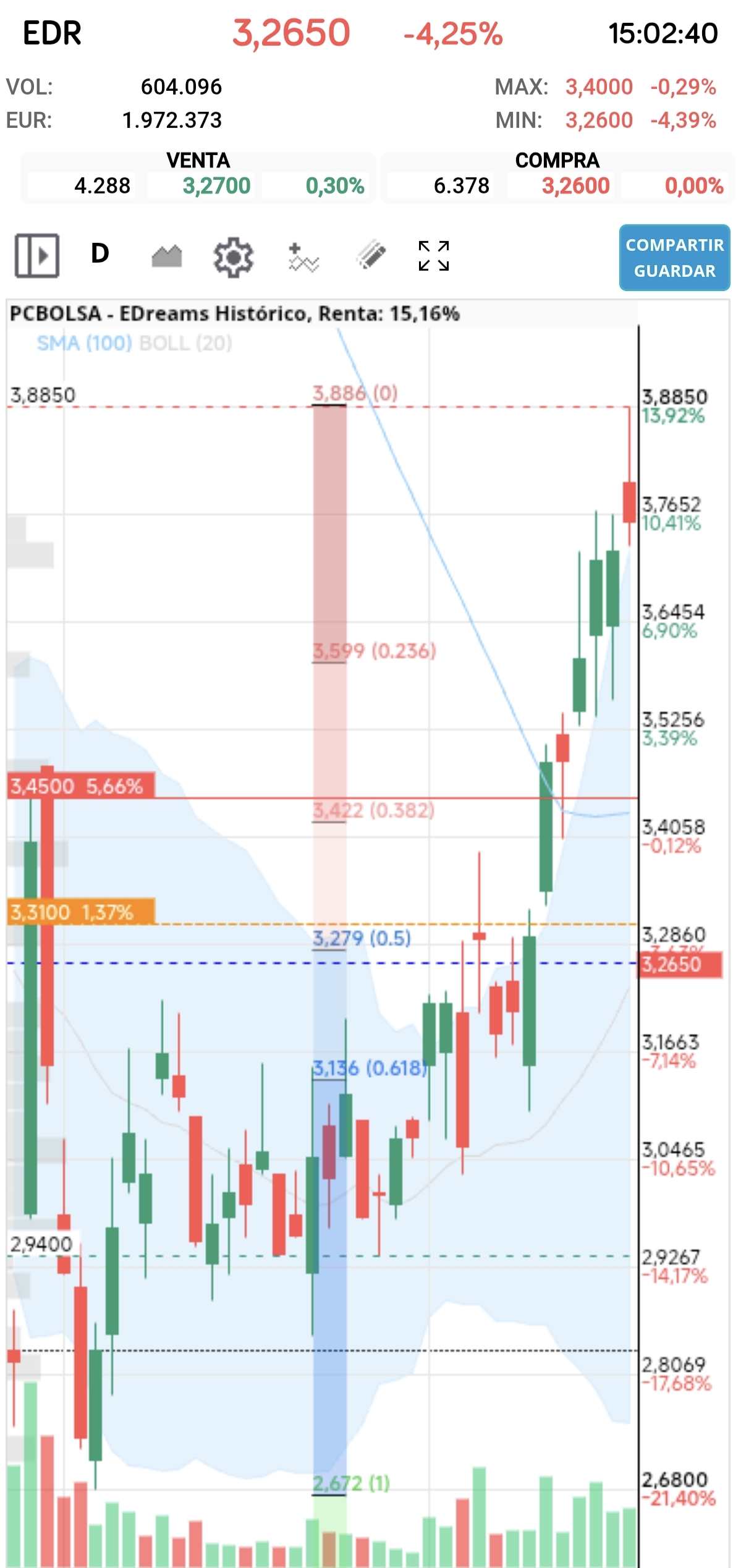
Task: Toggle the side panel icon
Action: (x=37, y=255)
